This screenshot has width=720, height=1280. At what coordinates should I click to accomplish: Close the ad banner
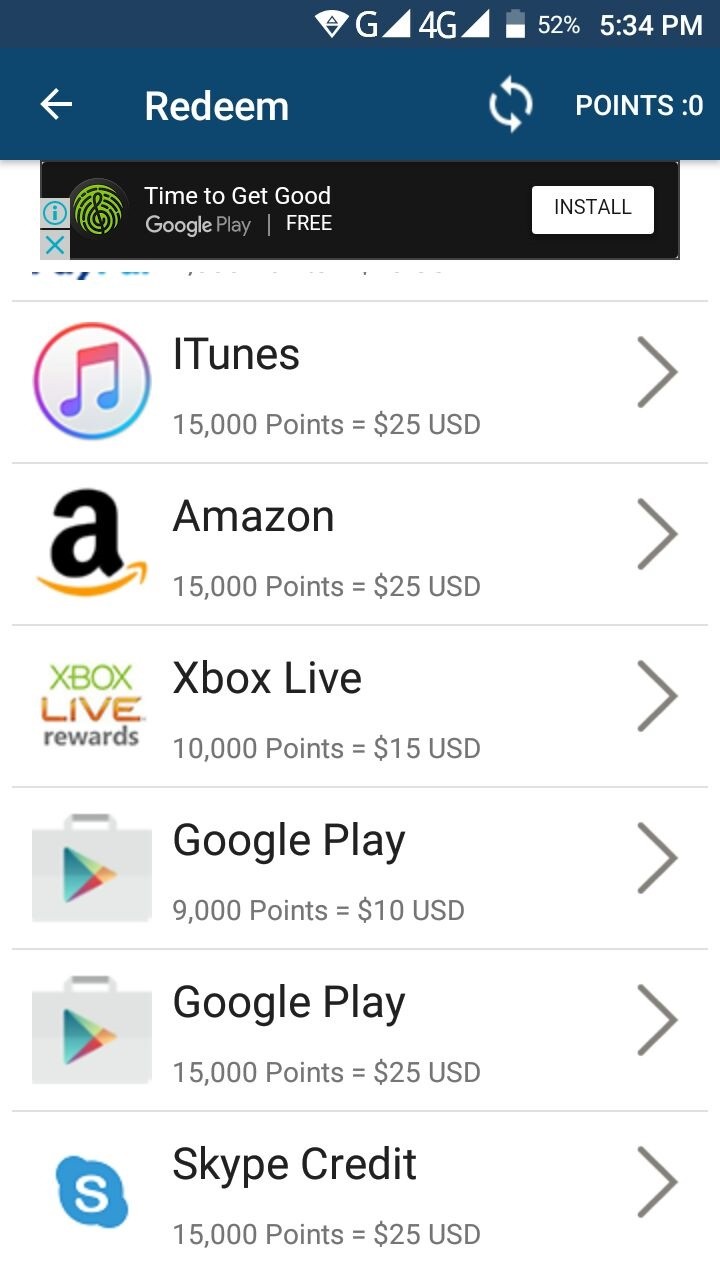point(55,245)
